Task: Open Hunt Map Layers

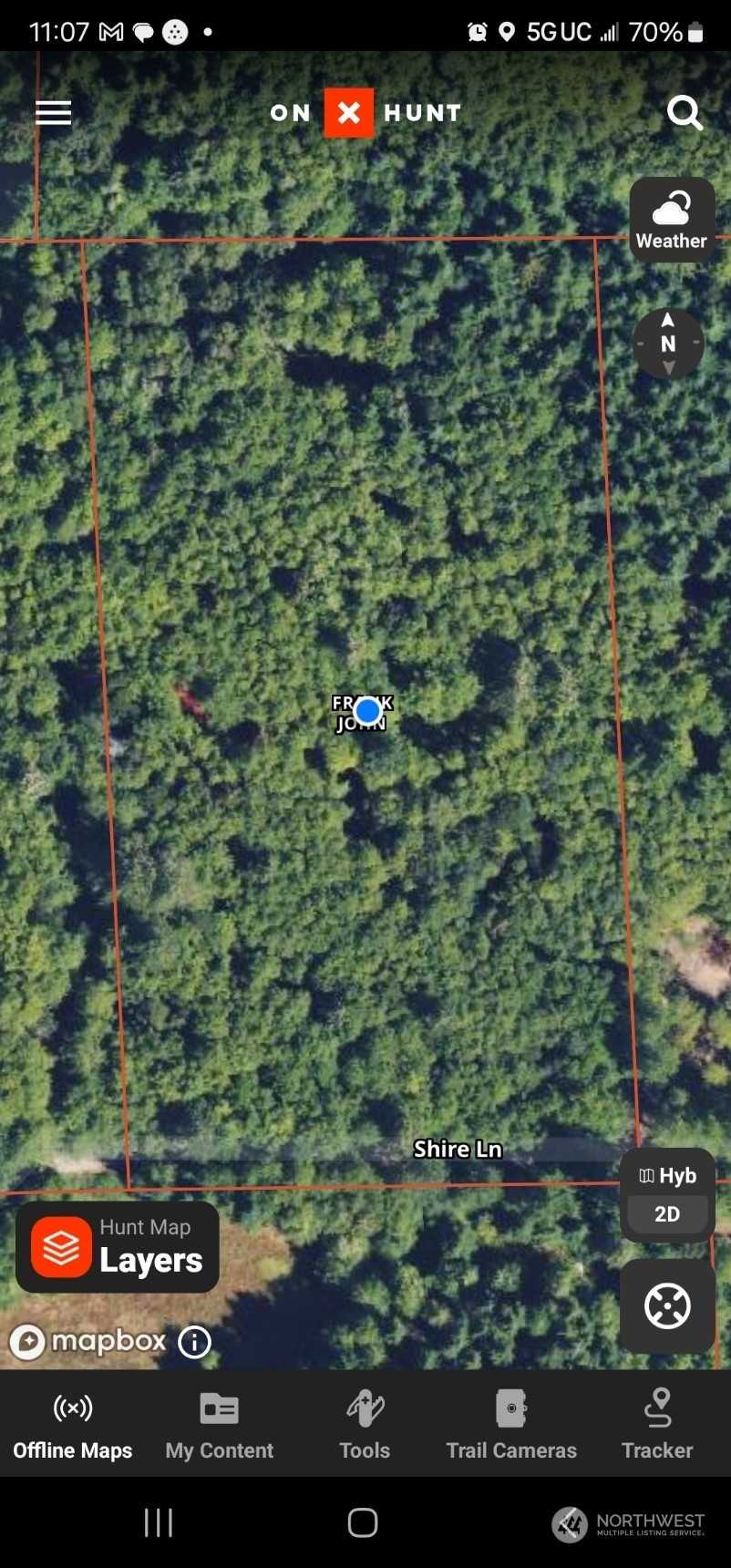Action: point(117,1246)
